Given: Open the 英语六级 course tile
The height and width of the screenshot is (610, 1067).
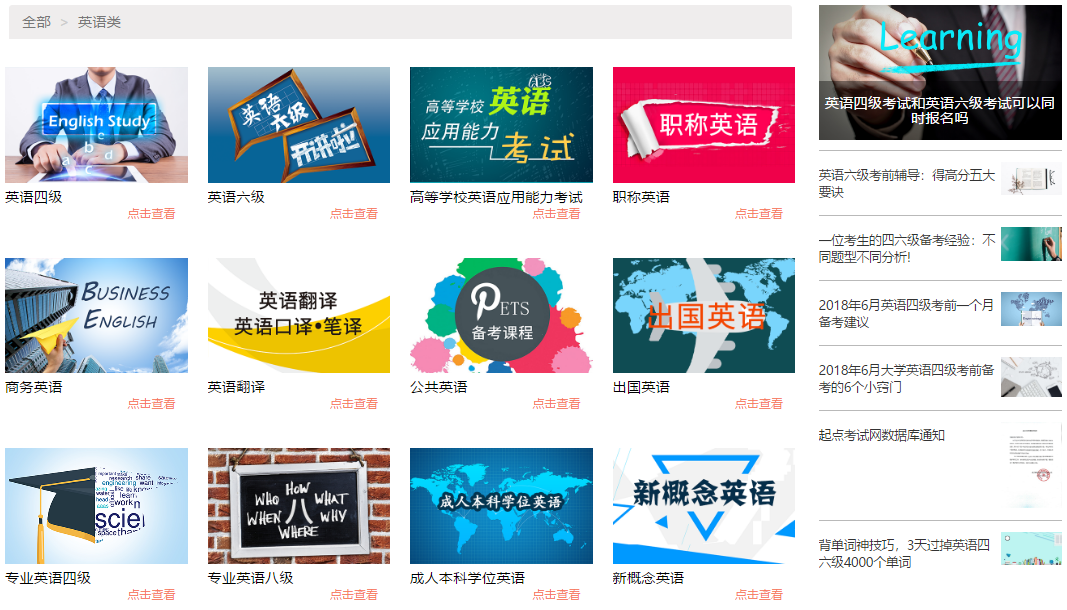Looking at the screenshot, I should click(298, 125).
